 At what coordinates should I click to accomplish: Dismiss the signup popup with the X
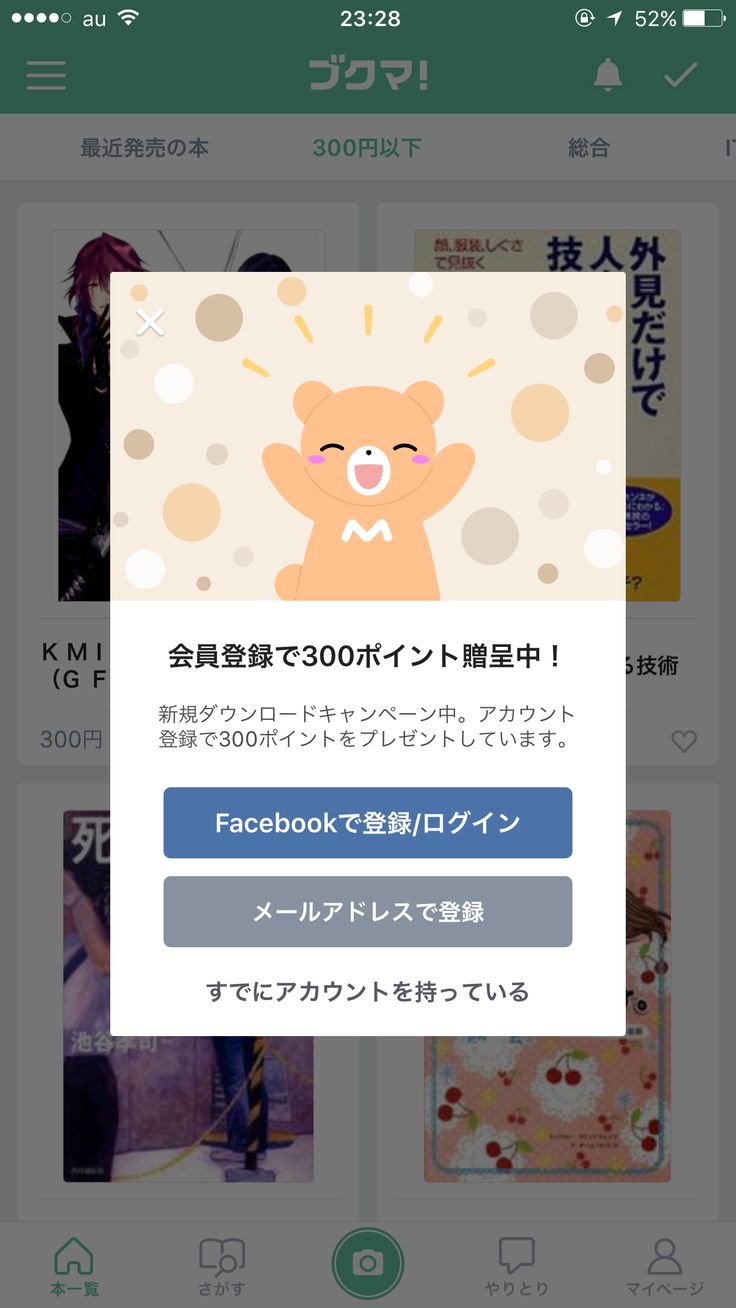coord(150,322)
